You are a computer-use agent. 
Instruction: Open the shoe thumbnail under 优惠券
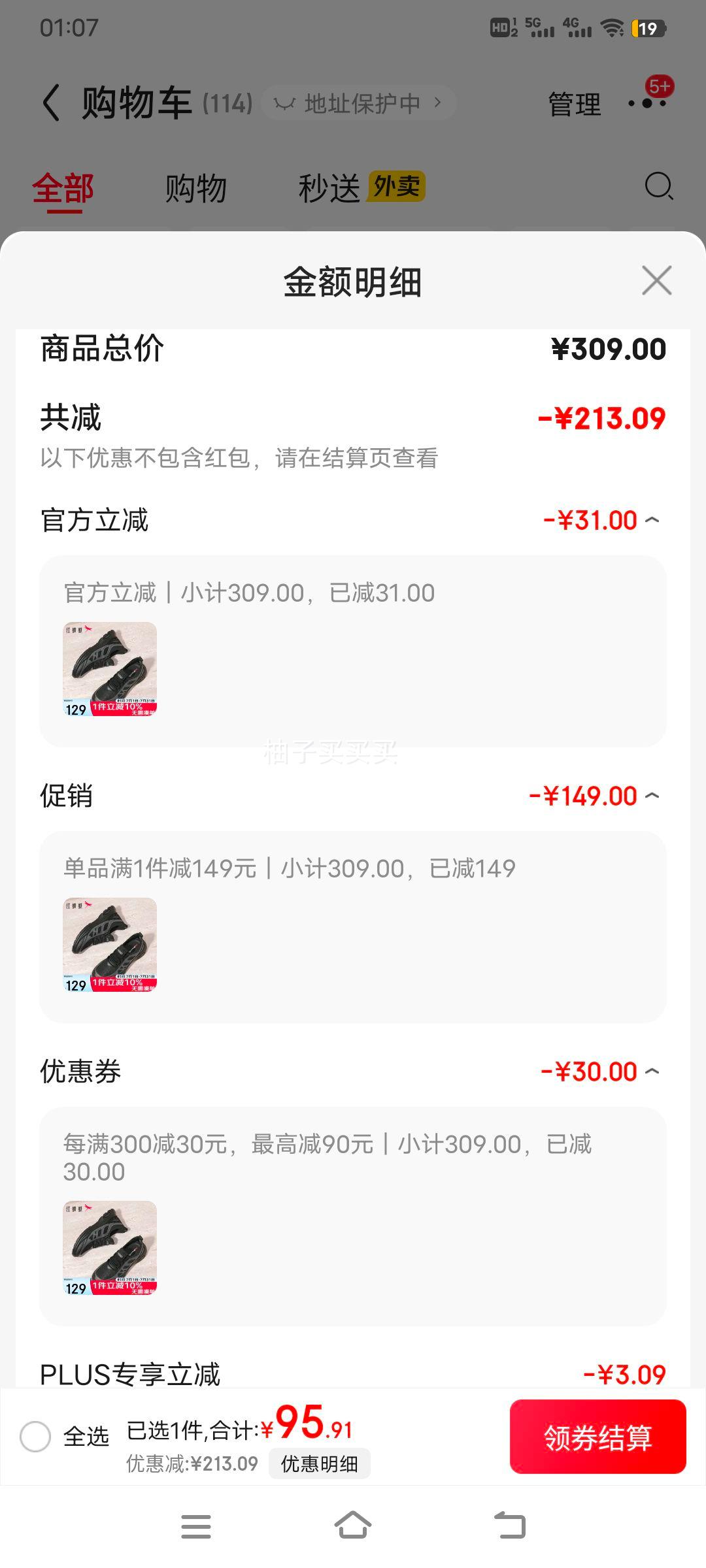110,1248
